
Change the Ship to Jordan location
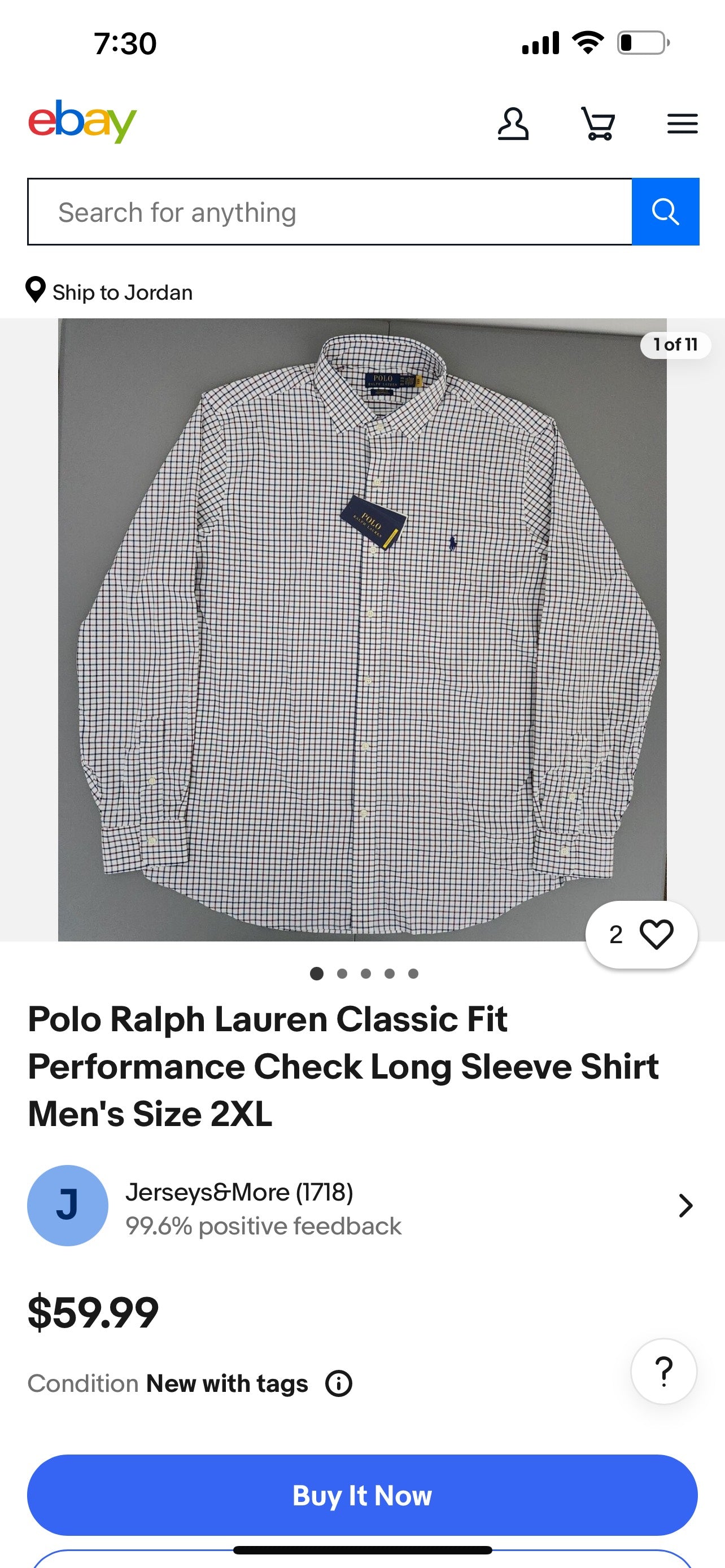[110, 292]
